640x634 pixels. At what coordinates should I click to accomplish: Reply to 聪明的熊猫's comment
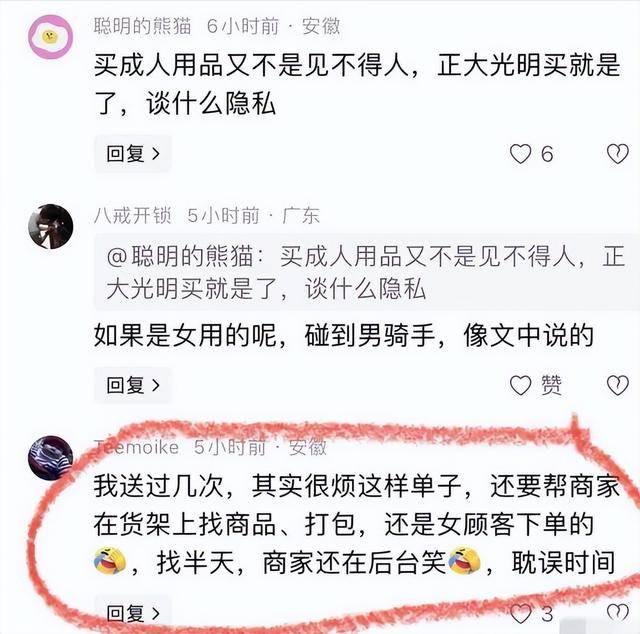point(132,154)
